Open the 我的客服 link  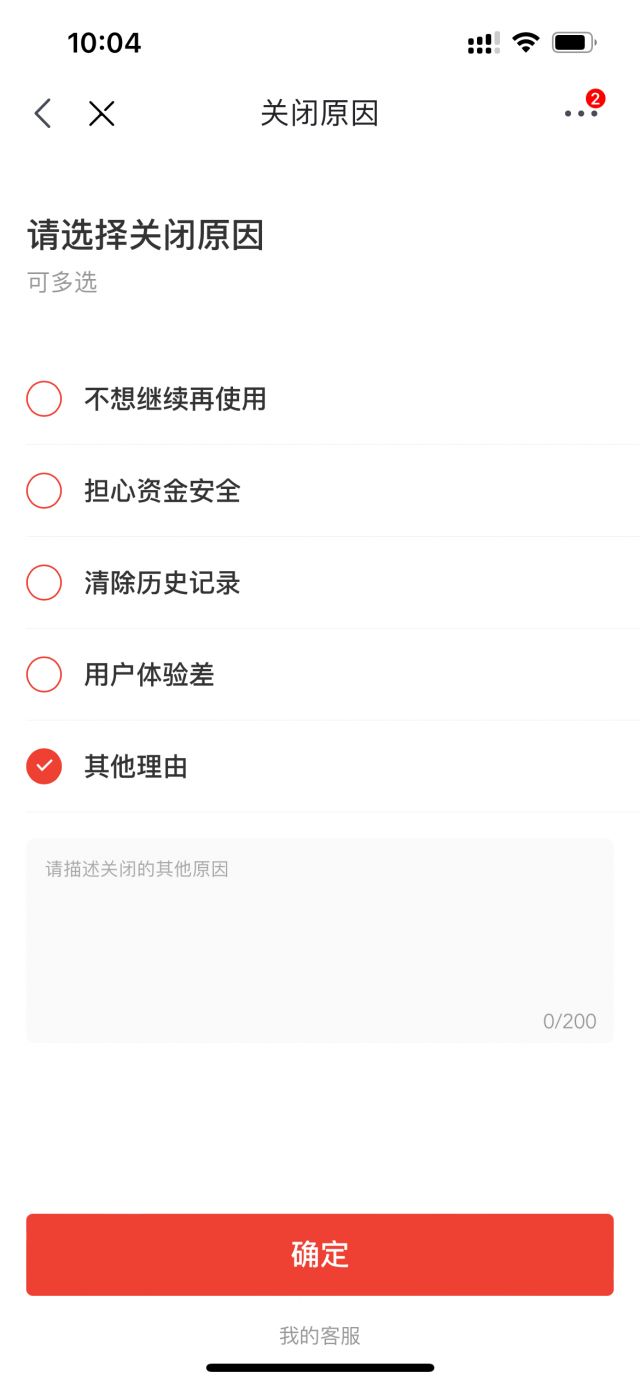tap(320, 1335)
